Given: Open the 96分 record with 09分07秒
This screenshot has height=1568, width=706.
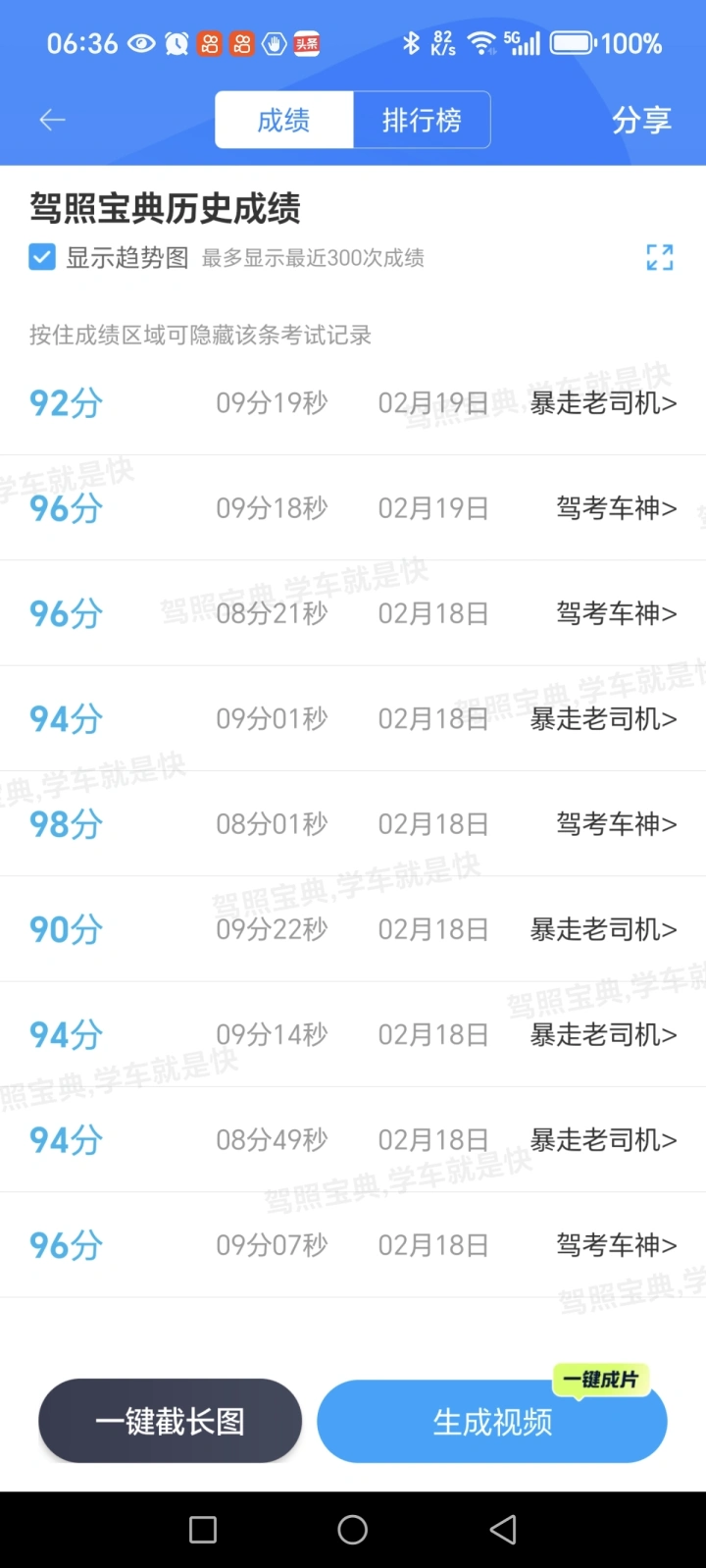Looking at the screenshot, I should click(x=353, y=1245).
